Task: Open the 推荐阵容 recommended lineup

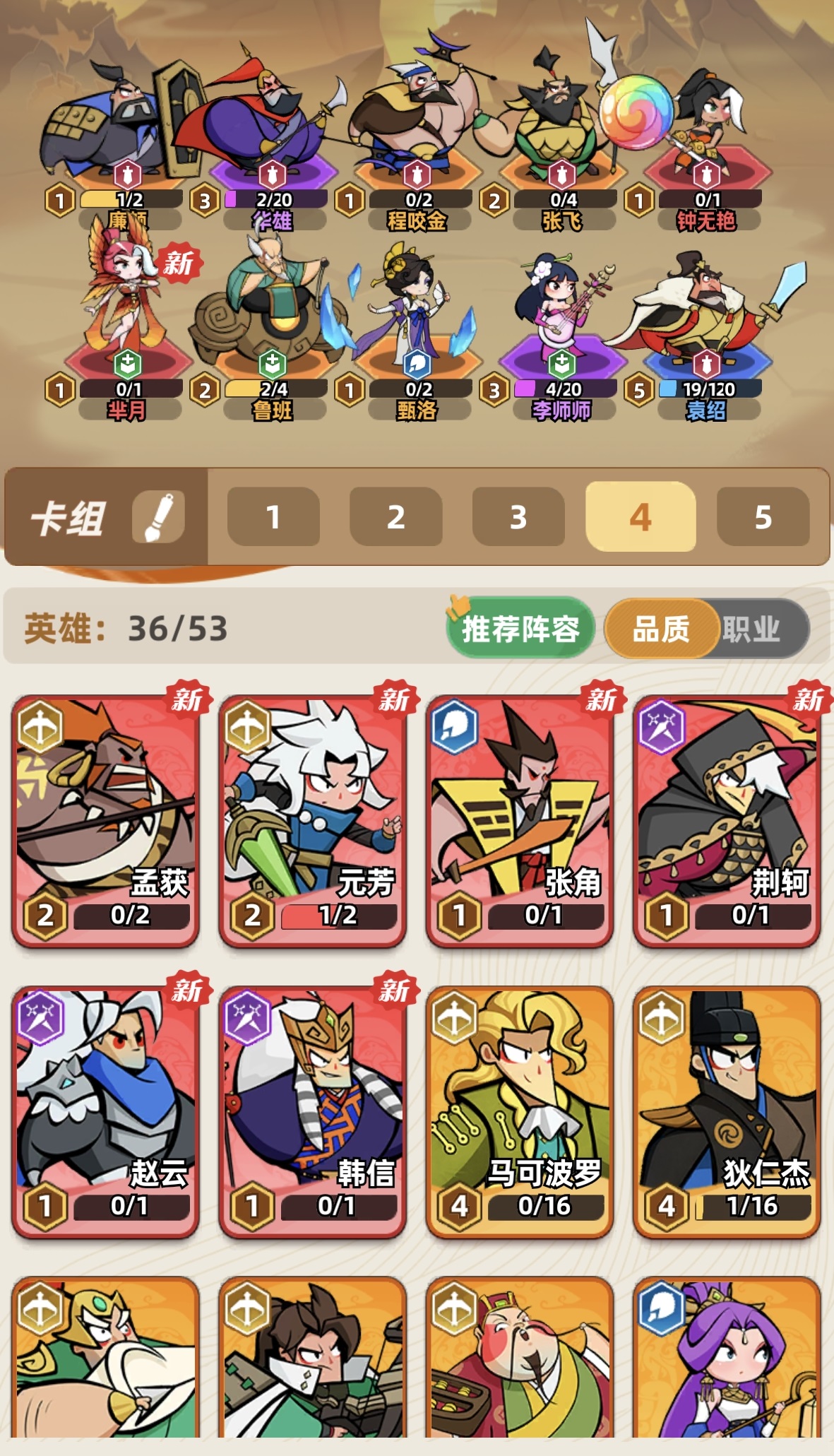Action: point(520,628)
